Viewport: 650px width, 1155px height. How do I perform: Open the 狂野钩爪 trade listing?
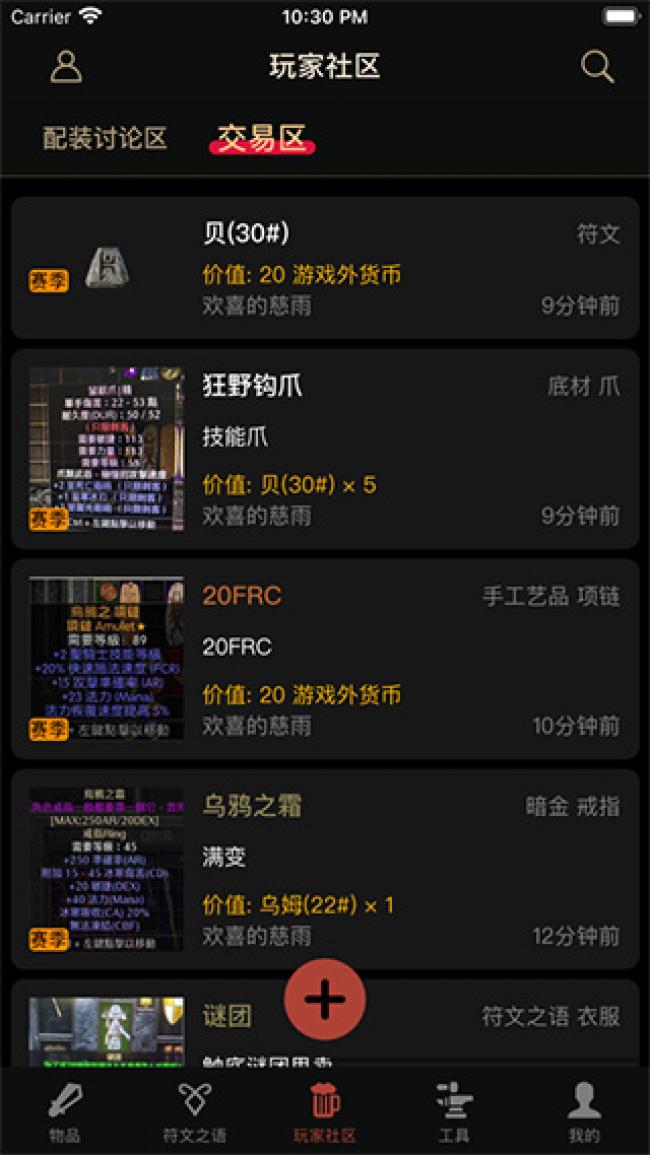(x=325, y=449)
